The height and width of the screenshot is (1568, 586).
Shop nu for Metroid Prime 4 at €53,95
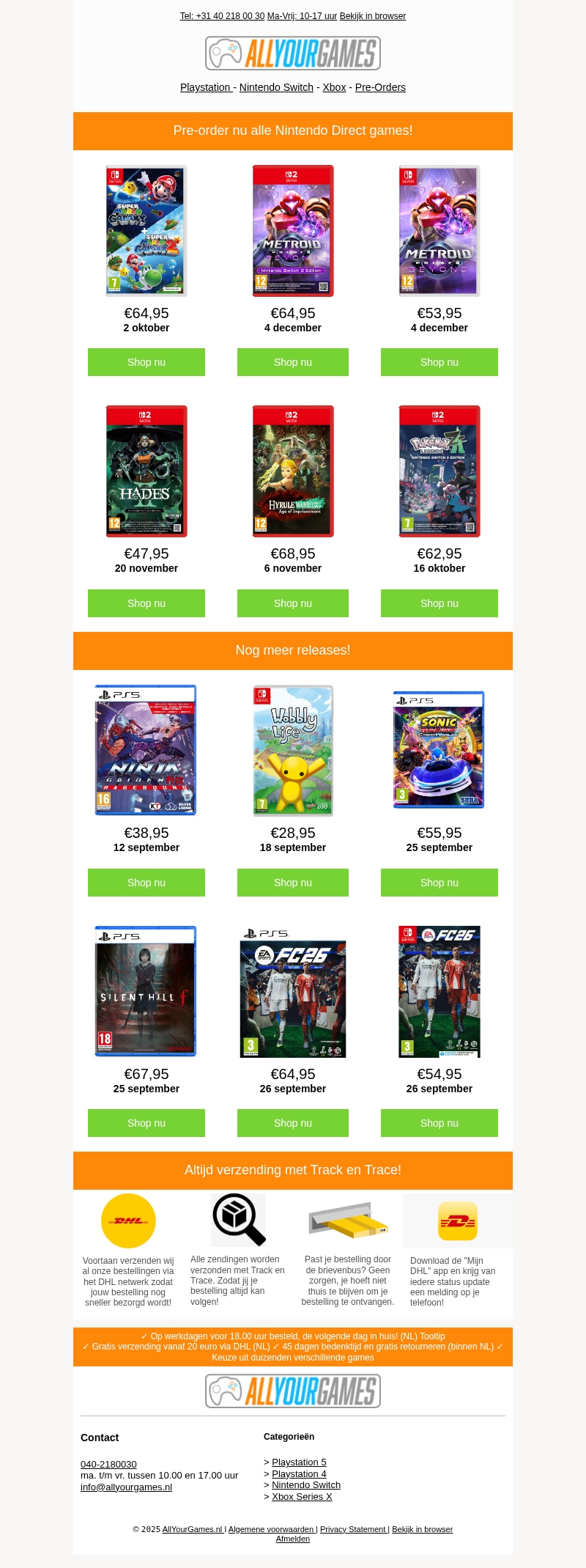pyautogui.click(x=439, y=362)
